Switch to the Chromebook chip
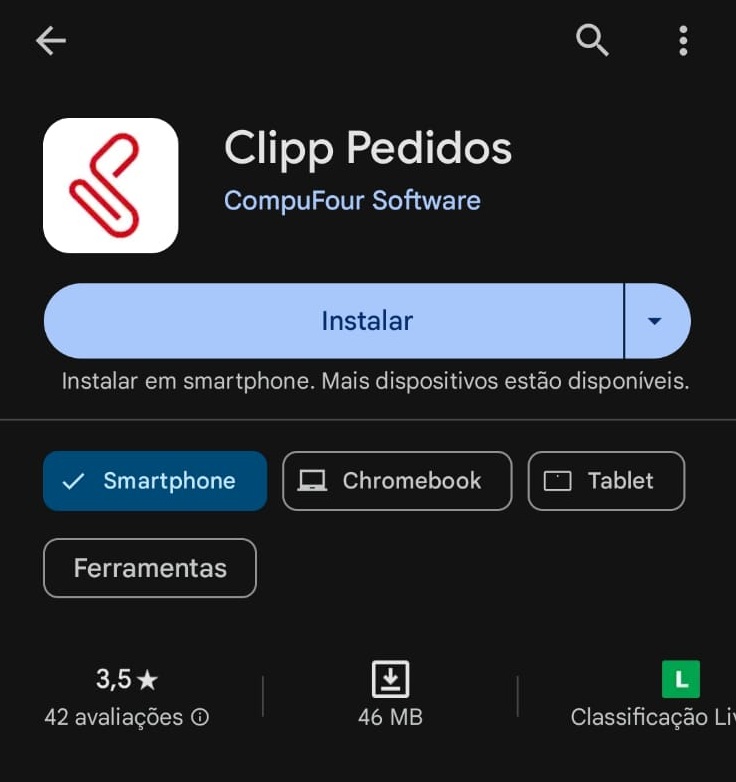The width and height of the screenshot is (736, 782). coord(397,481)
